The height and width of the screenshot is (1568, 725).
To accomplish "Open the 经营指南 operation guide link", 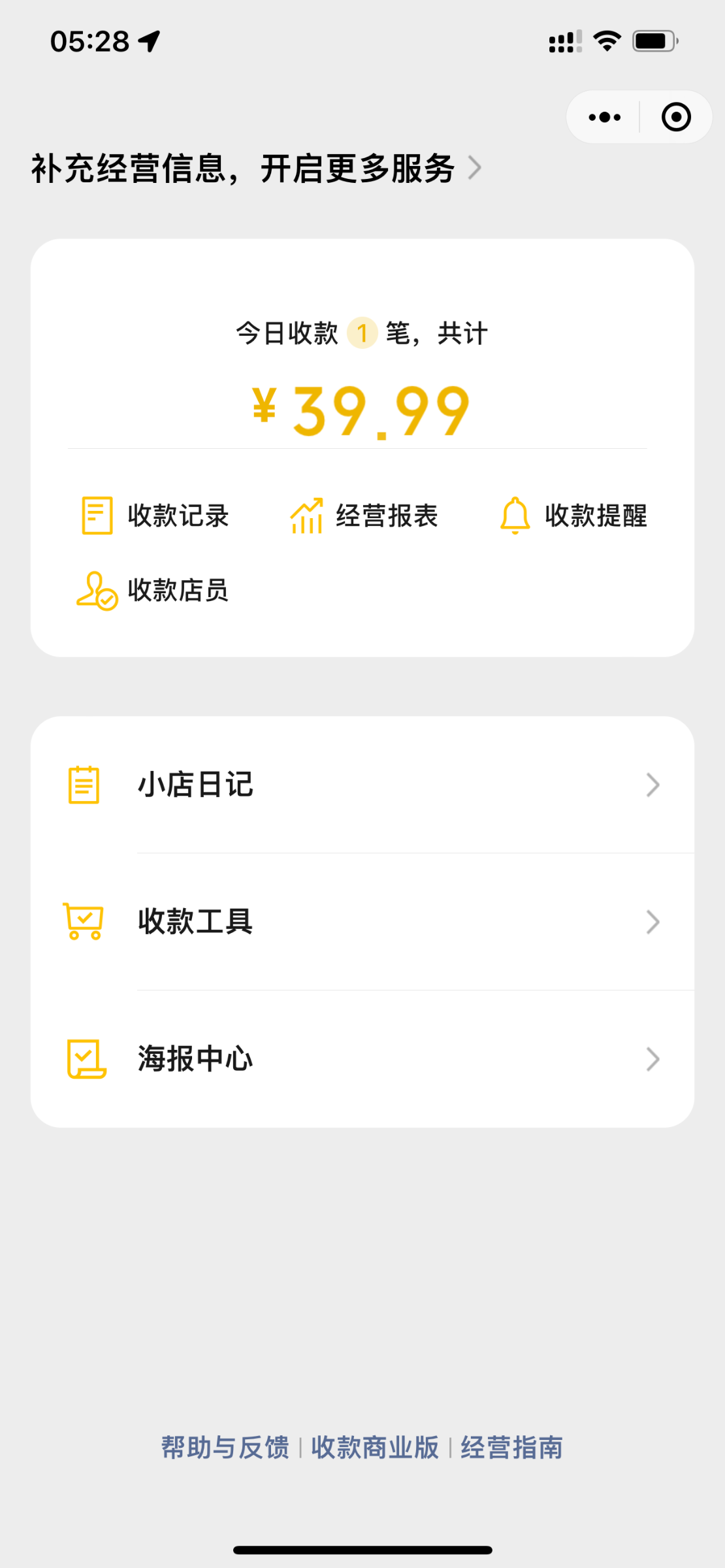I will [x=513, y=1448].
